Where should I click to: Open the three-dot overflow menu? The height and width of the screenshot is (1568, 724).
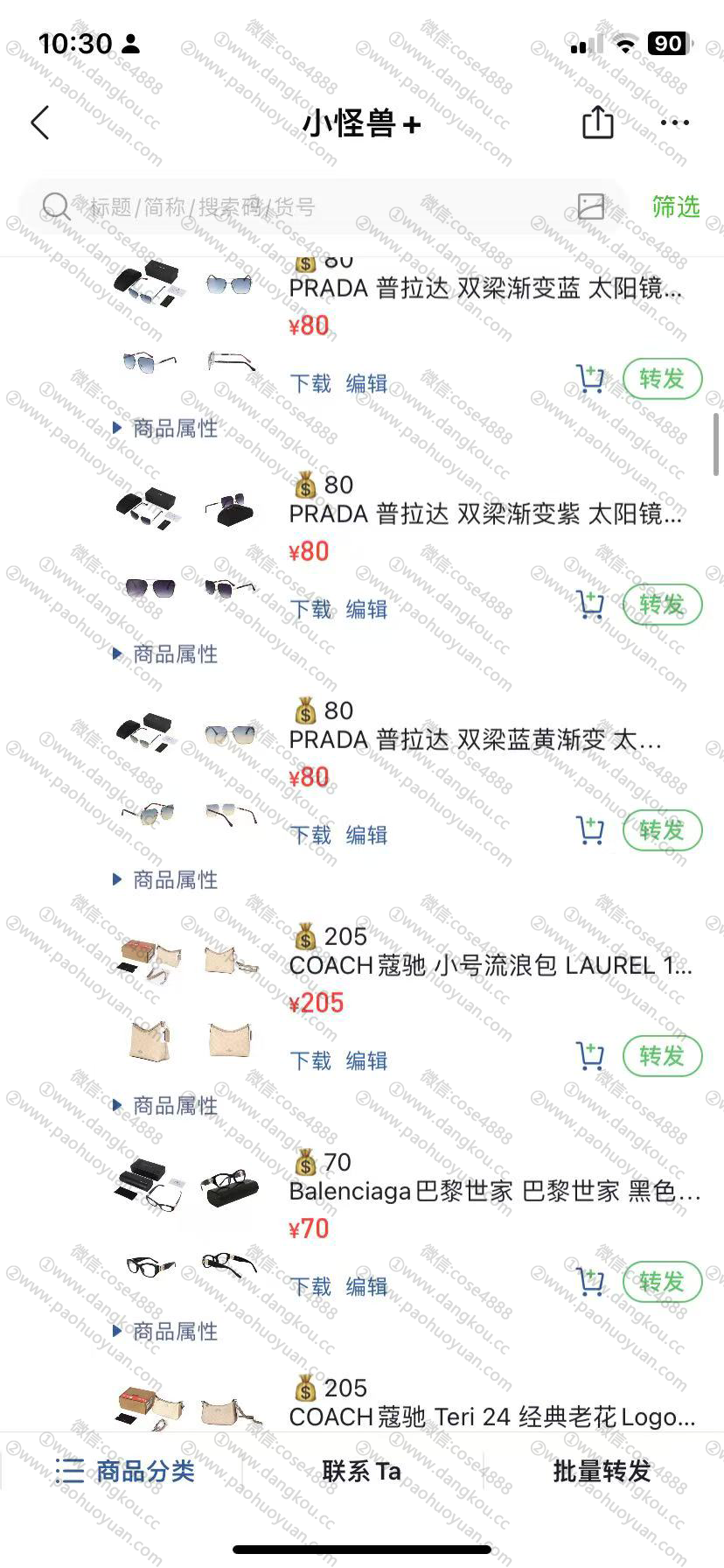tap(674, 122)
